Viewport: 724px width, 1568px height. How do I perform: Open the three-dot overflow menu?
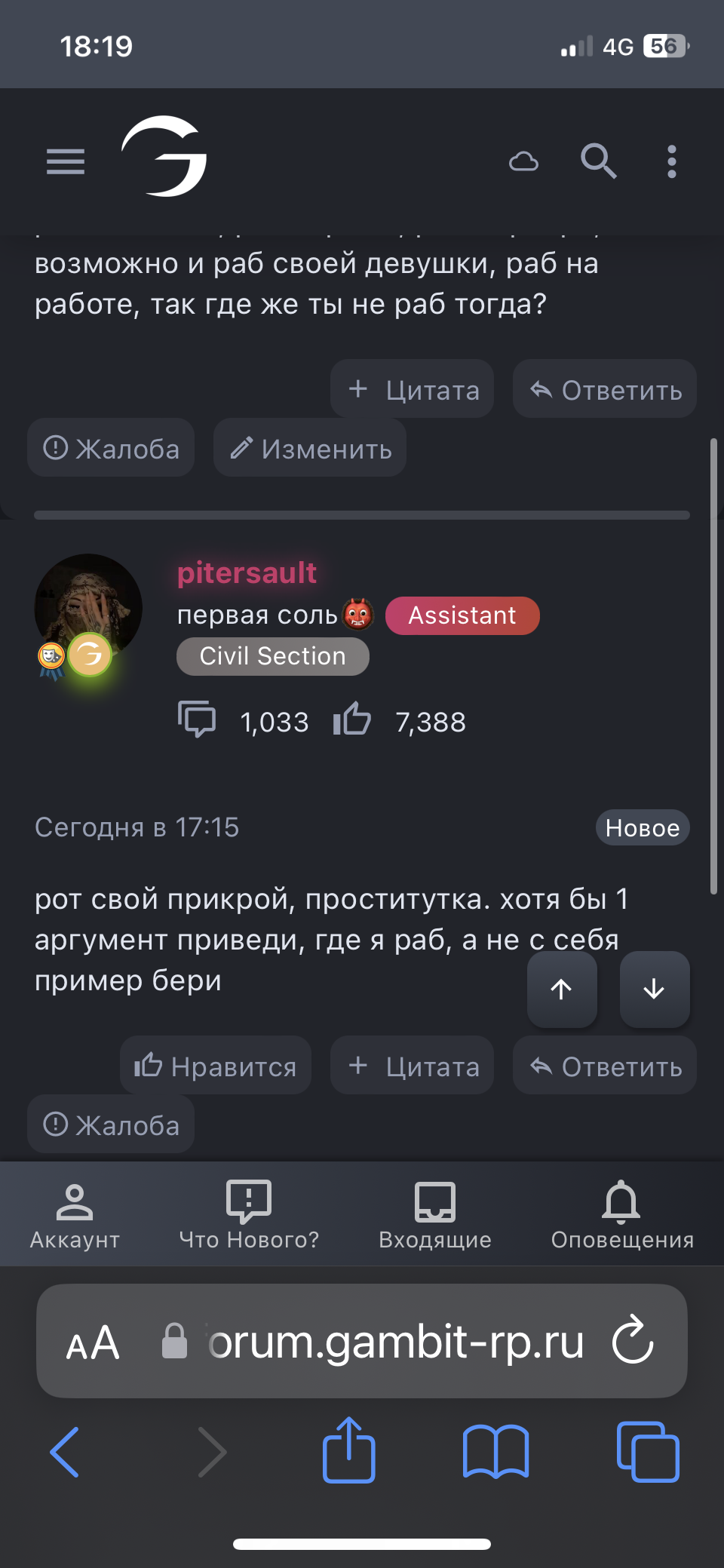point(671,161)
